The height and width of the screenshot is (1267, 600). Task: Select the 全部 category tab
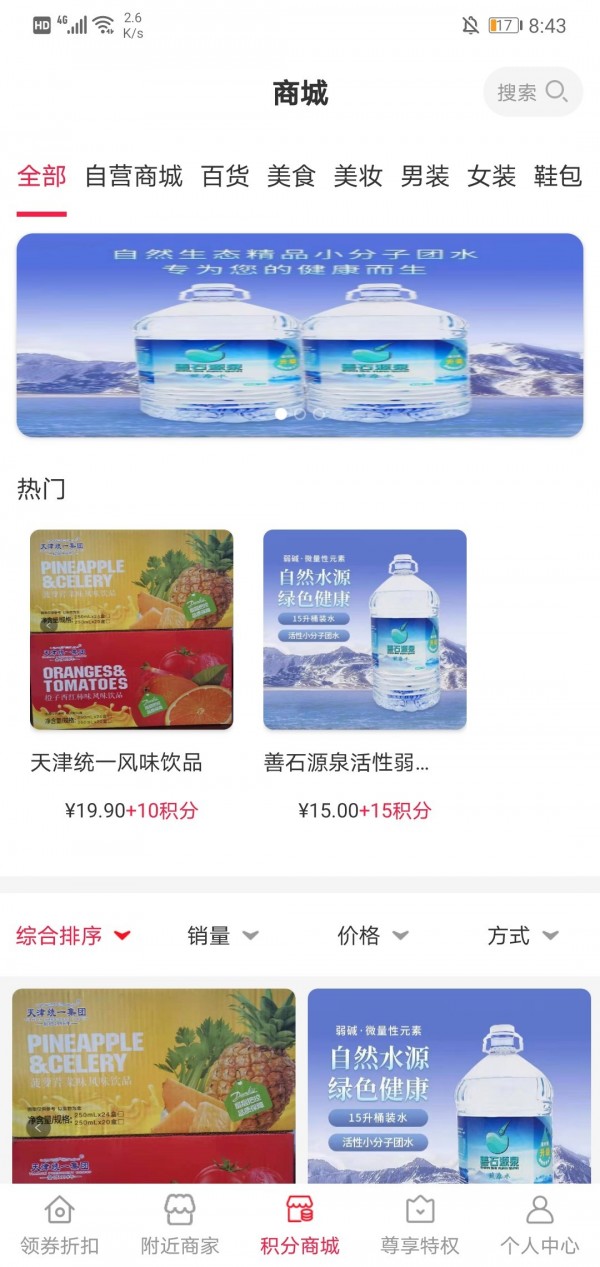(x=42, y=177)
